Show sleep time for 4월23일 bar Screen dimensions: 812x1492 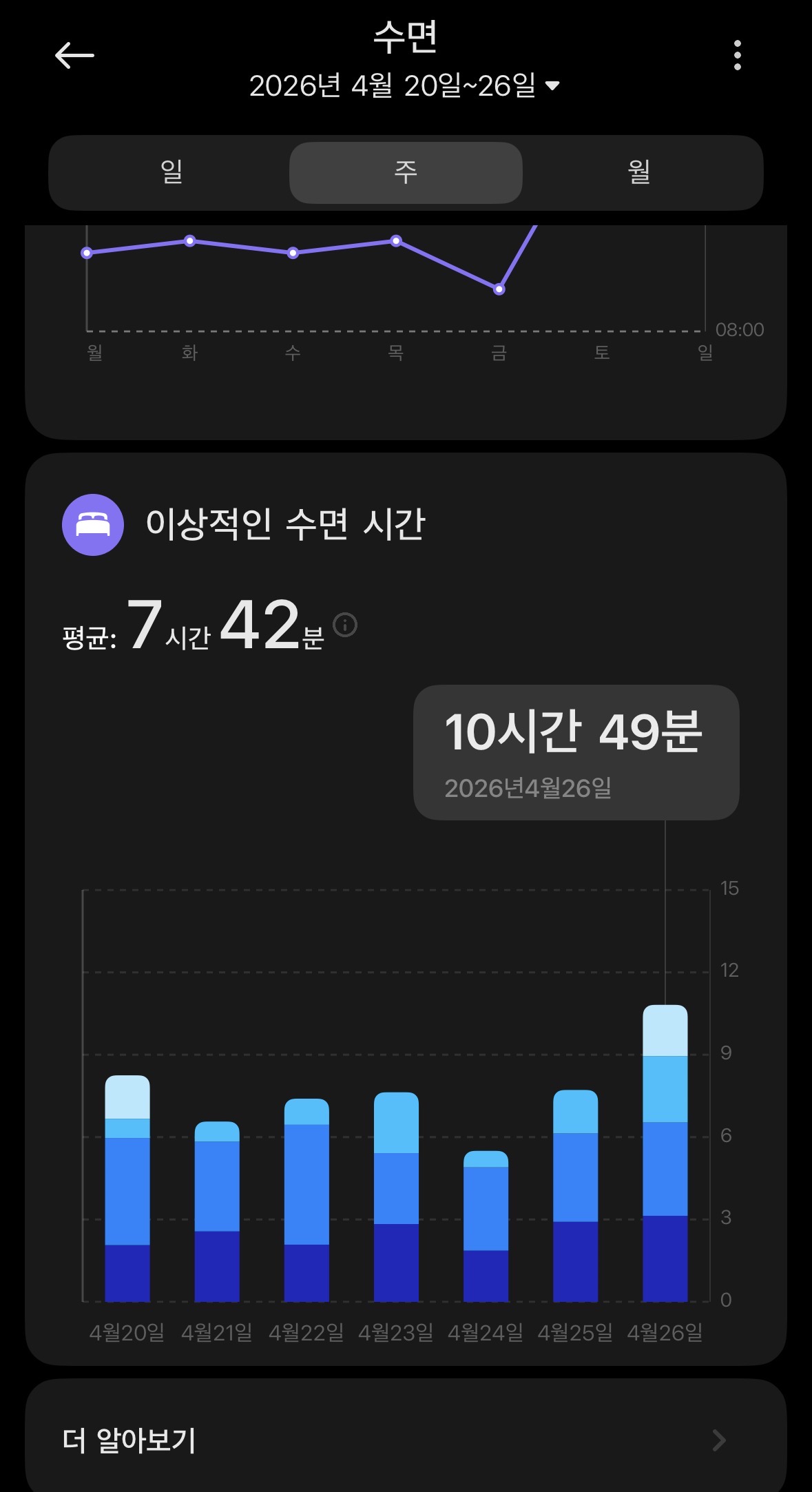pyautogui.click(x=396, y=1197)
